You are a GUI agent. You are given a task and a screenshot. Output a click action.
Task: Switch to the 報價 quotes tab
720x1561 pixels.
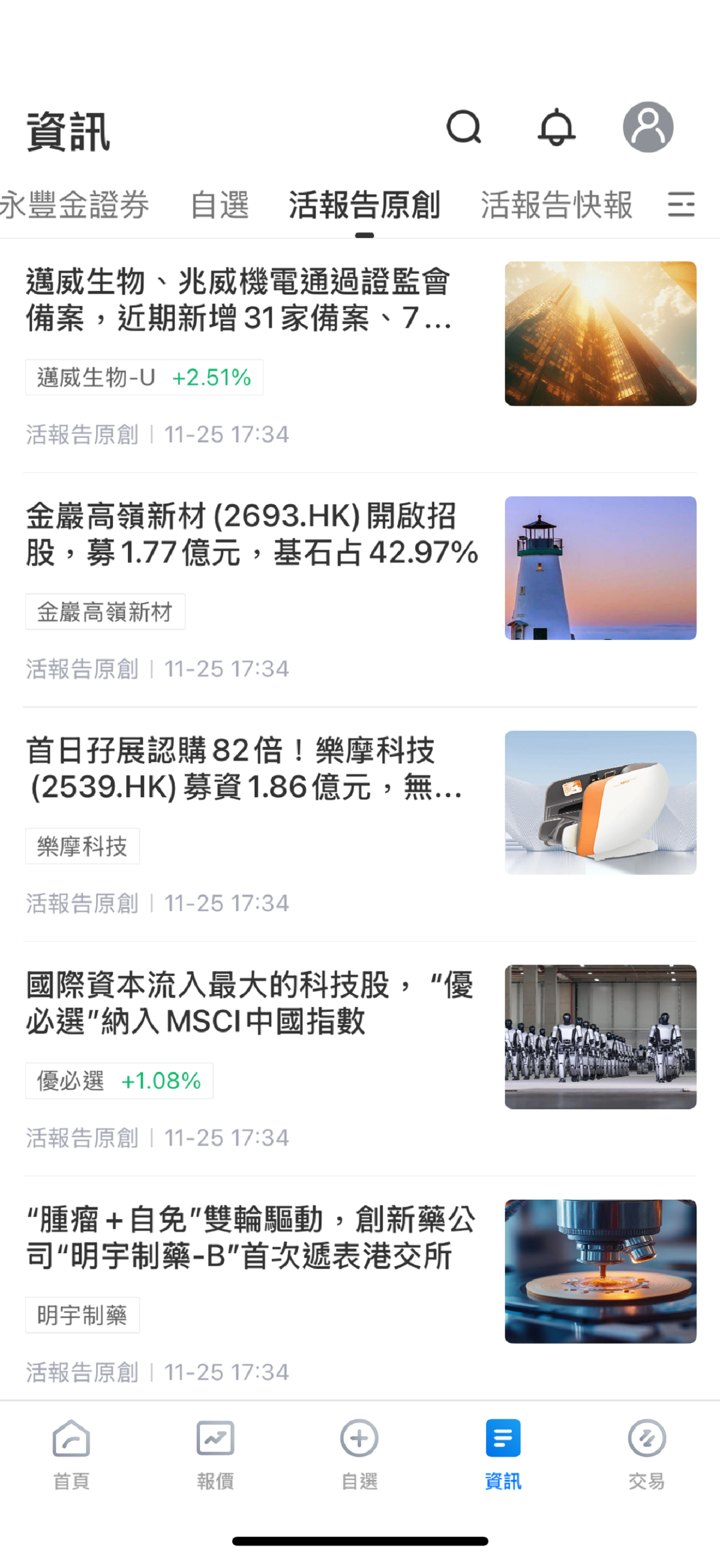pos(215,1454)
